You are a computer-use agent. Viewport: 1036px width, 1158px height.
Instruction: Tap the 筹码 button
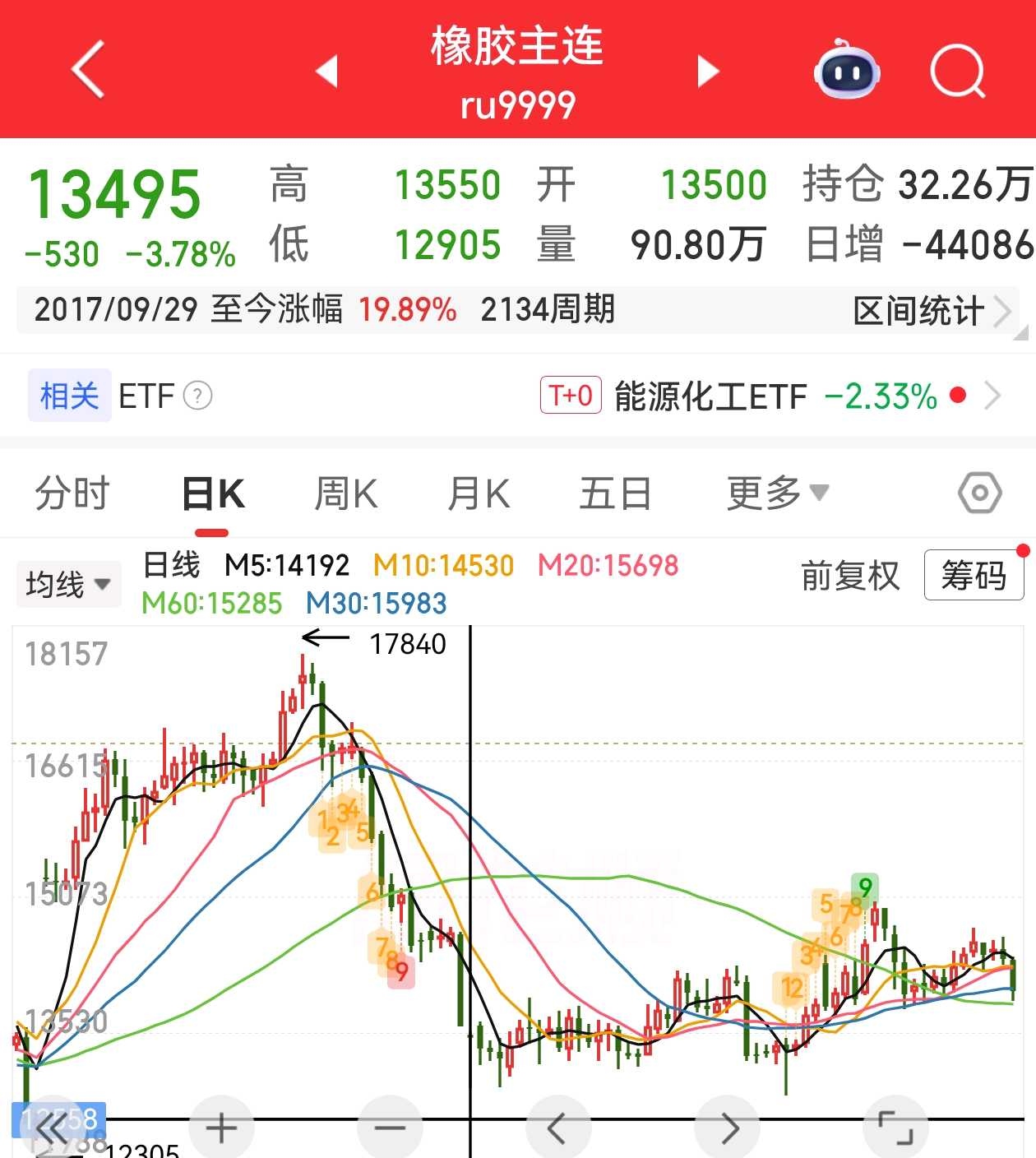pos(974,575)
